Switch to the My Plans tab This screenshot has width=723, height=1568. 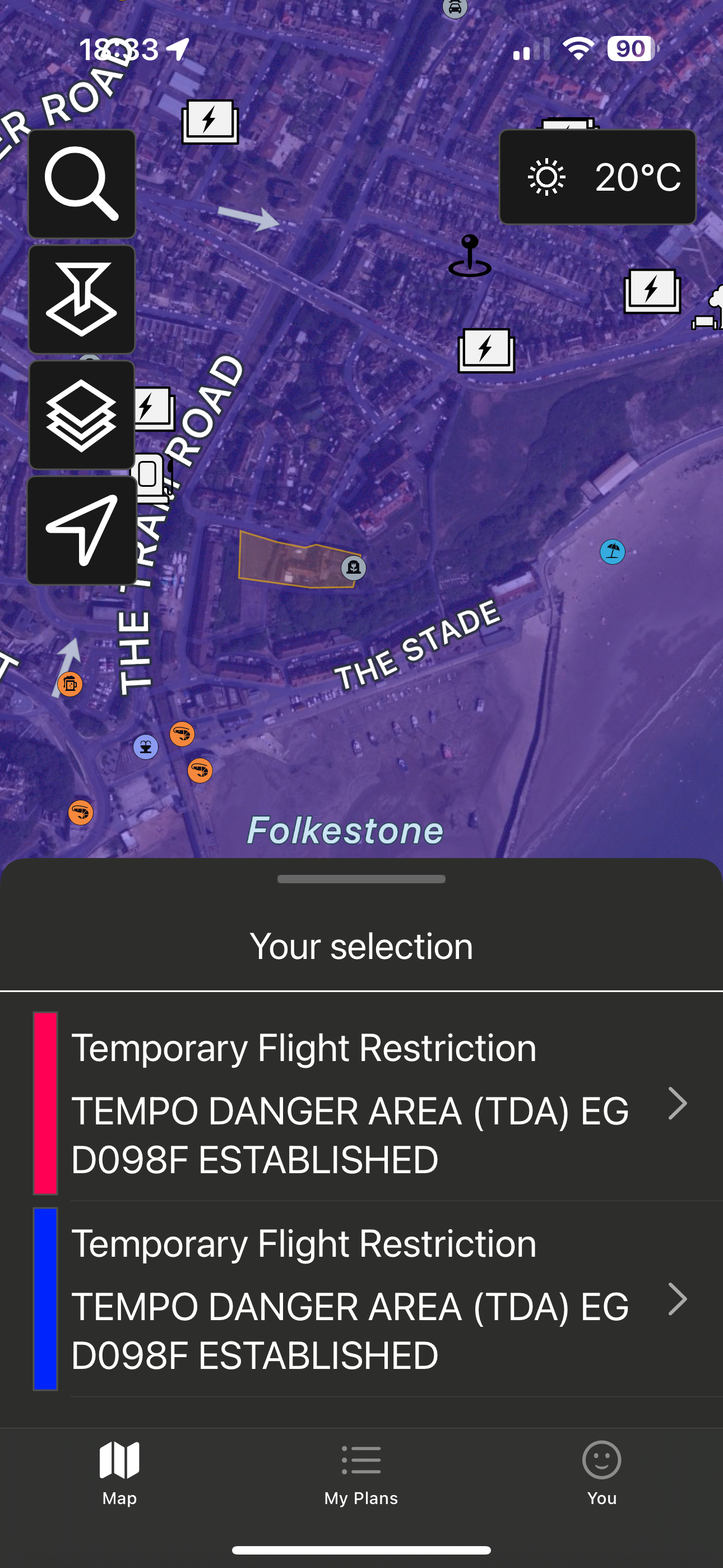coord(361,1473)
